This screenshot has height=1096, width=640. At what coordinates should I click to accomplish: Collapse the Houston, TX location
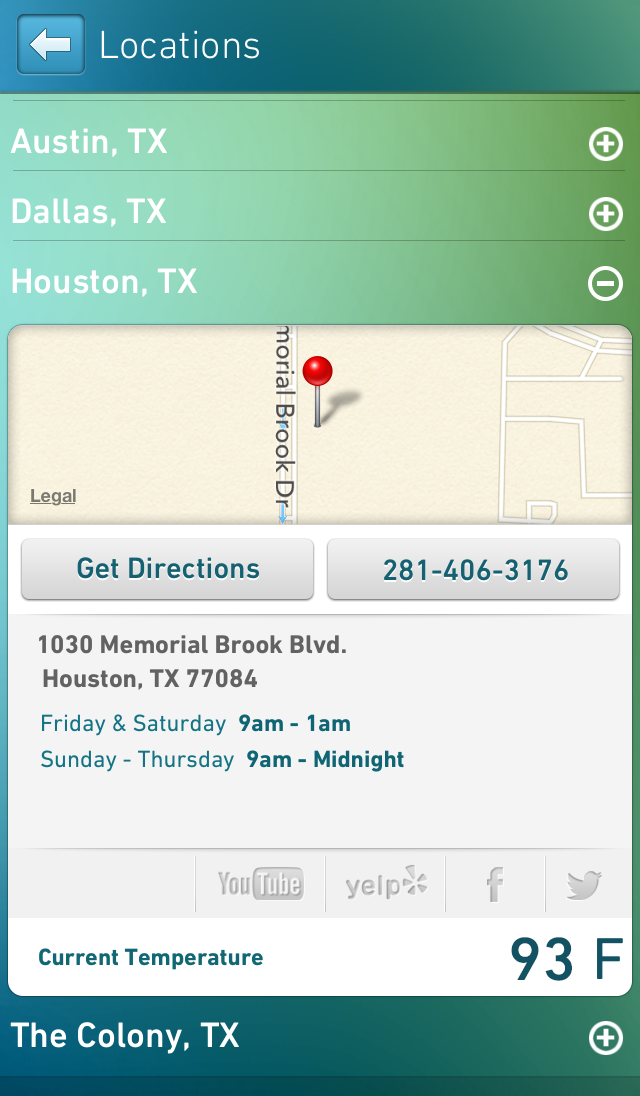tap(605, 284)
